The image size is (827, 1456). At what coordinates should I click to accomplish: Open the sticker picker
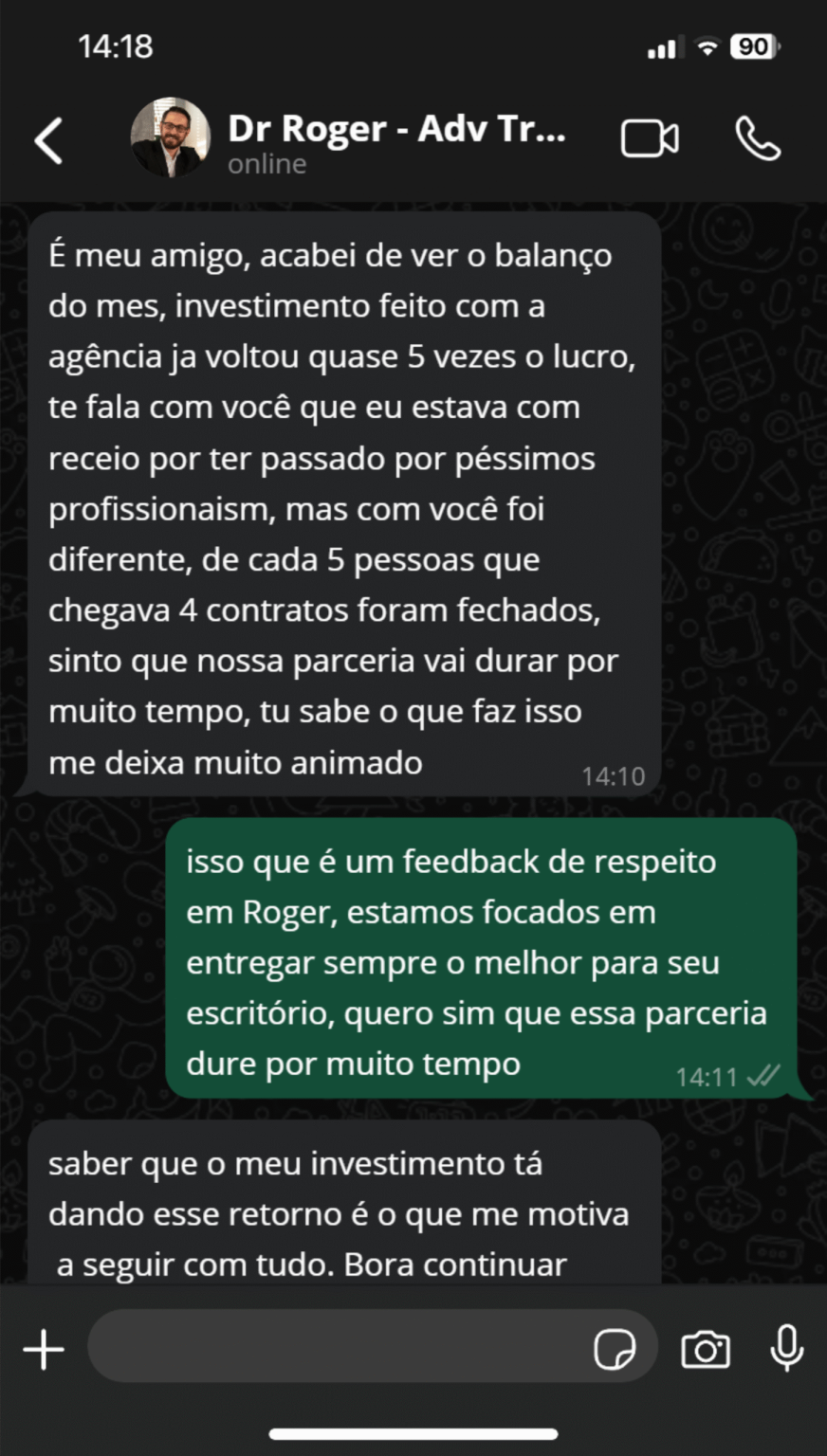[614, 1349]
